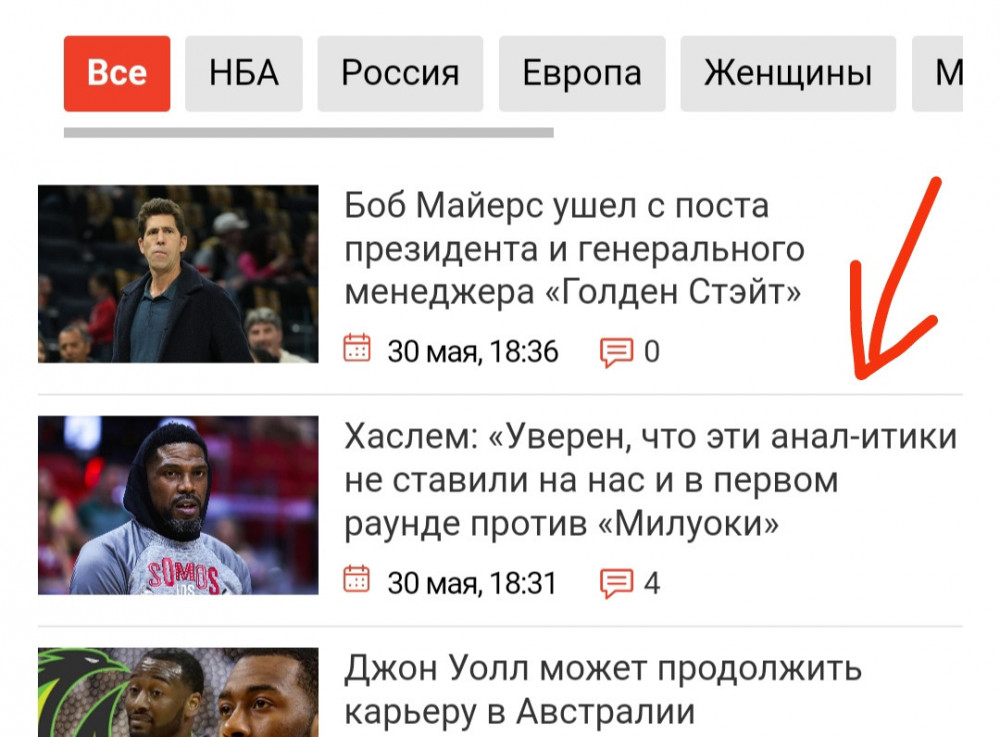Tap the Хаслем article photo
Screen dimensions: 1000x737
pos(178,505)
